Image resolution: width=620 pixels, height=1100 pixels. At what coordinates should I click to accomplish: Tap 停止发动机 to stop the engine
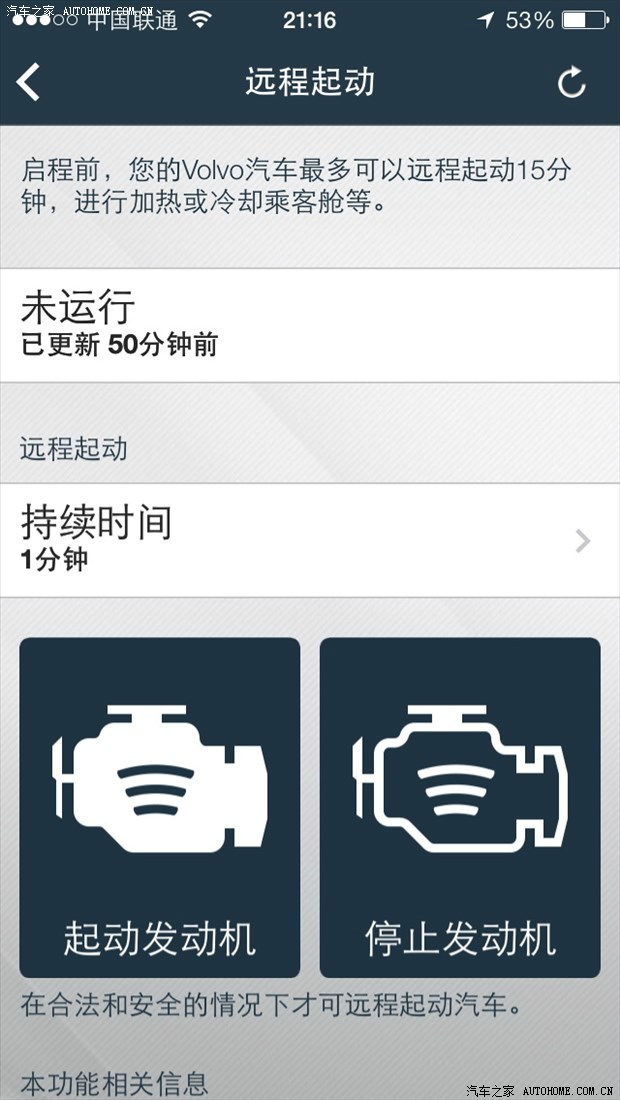click(460, 807)
